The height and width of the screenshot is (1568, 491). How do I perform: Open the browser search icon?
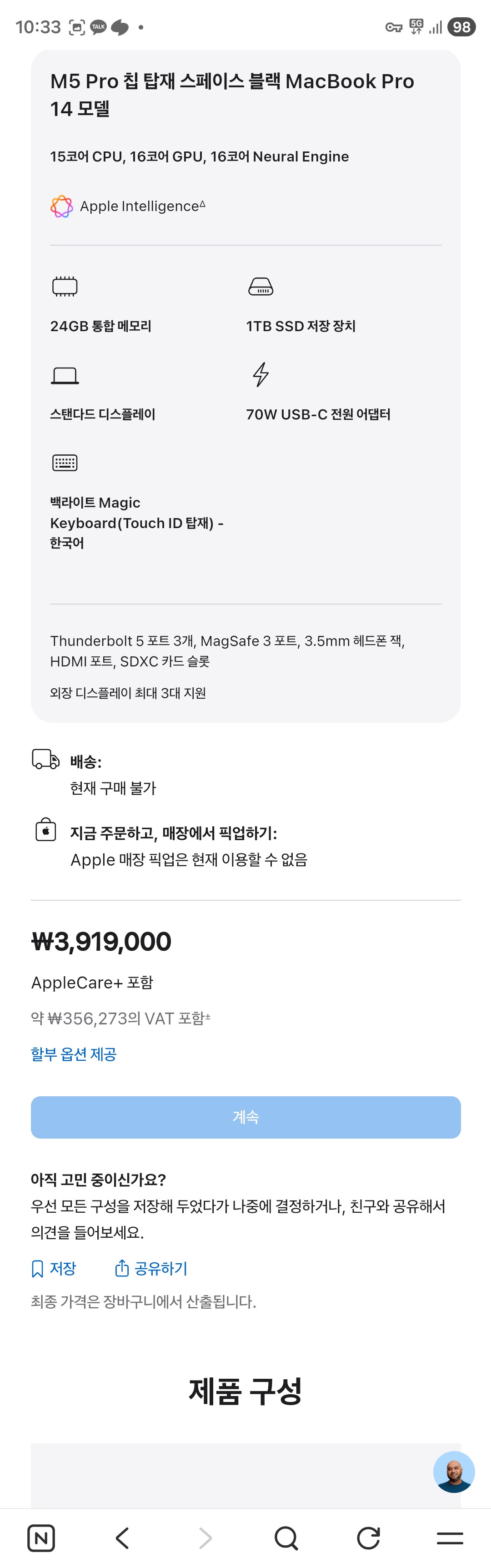pos(286,1538)
